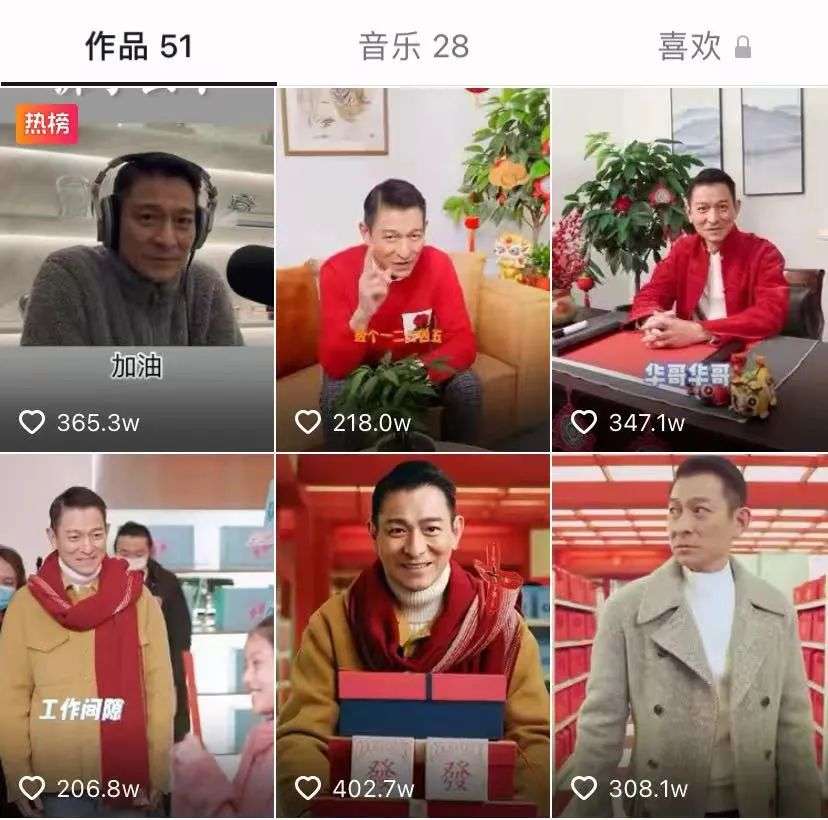Image resolution: width=828 pixels, height=820 pixels.
Task: Open the 加油 video with 365.3w likes
Action: point(137,268)
